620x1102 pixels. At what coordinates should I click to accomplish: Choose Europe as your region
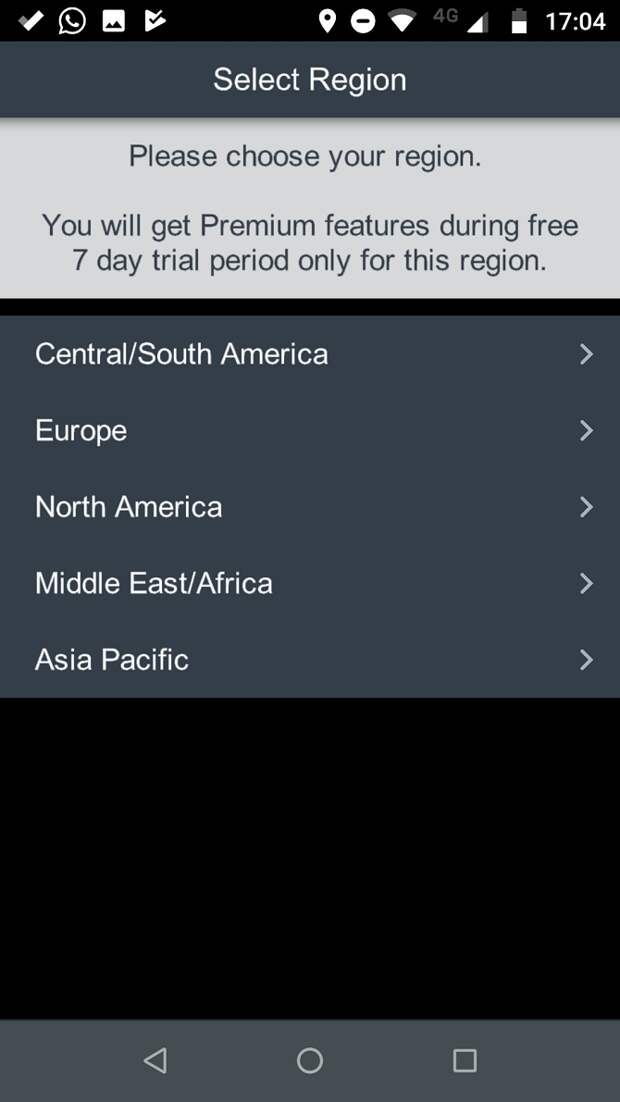click(x=310, y=430)
